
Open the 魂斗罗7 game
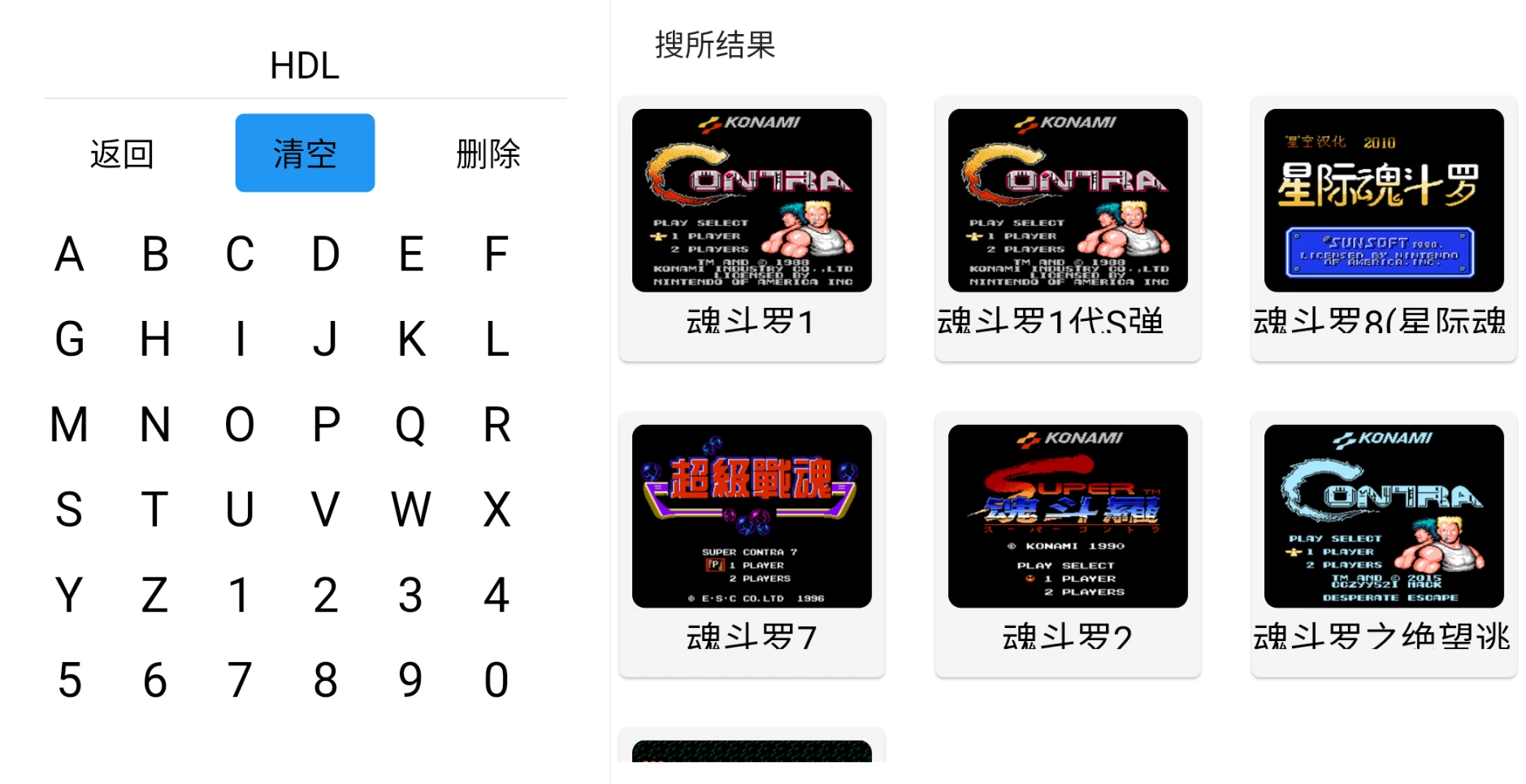click(752, 543)
